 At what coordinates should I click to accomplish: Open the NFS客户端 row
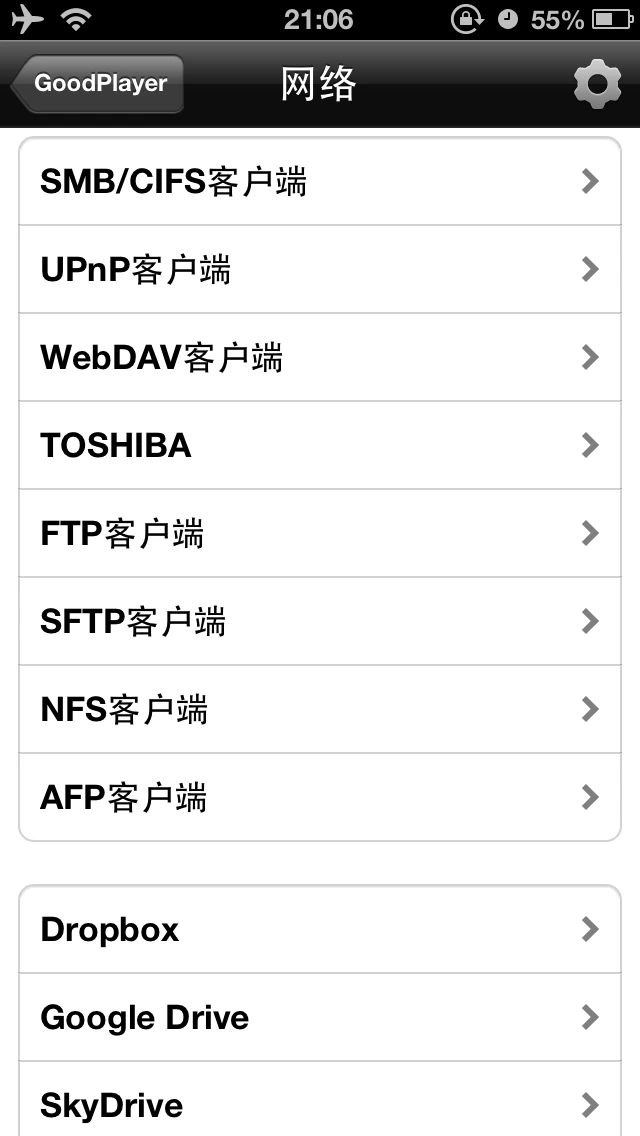(x=320, y=709)
